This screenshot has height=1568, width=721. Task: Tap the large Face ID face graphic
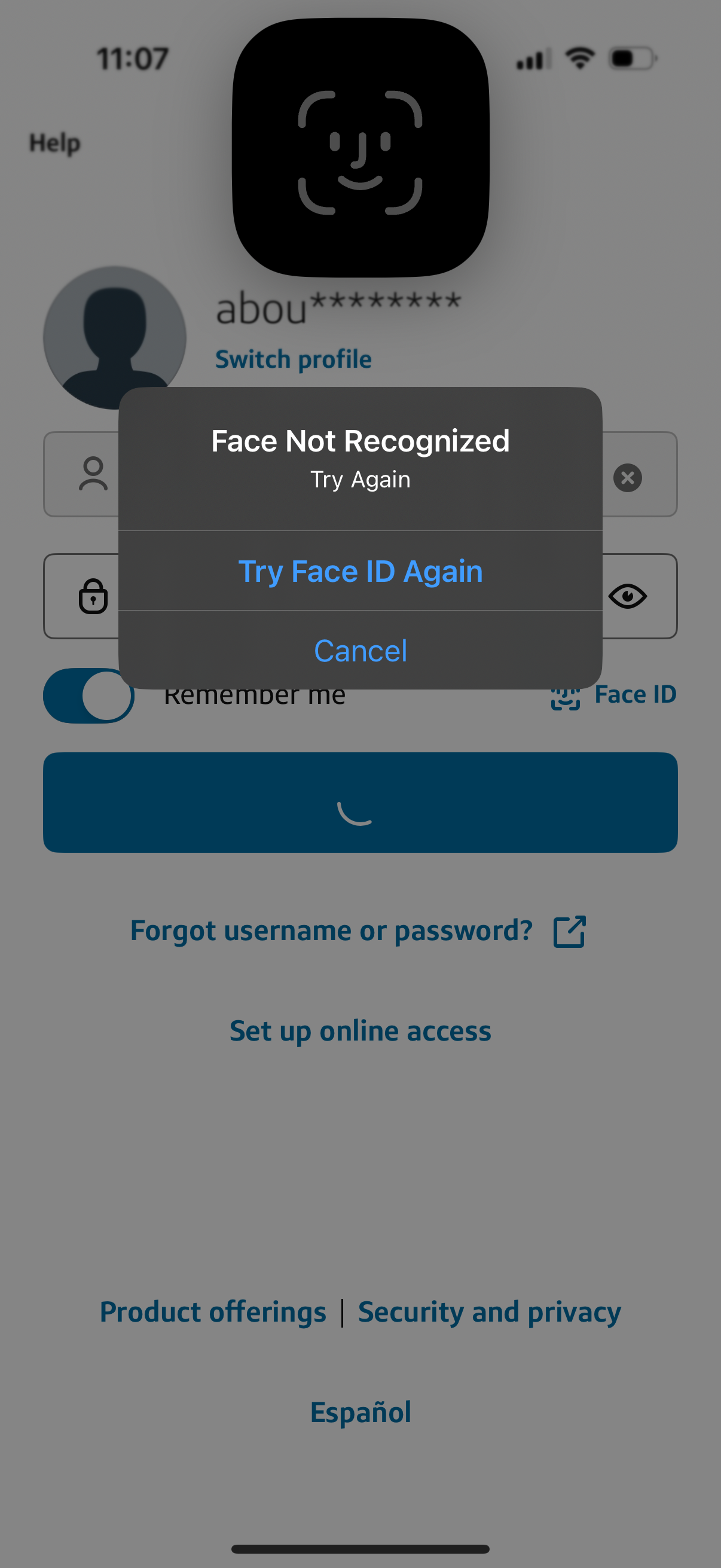(360, 148)
